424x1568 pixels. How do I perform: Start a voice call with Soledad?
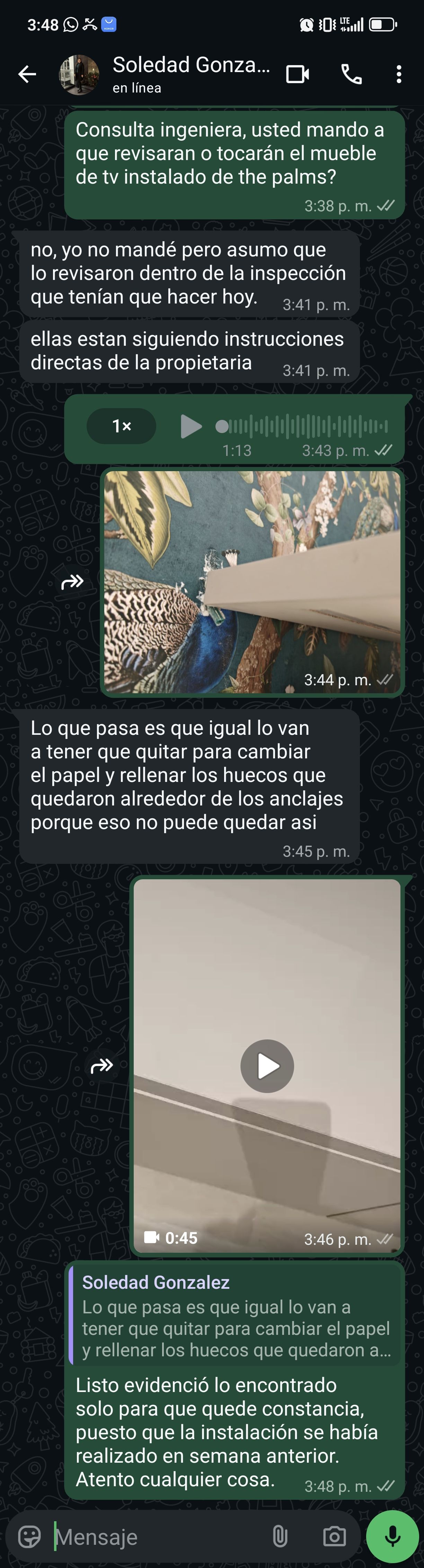352,74
